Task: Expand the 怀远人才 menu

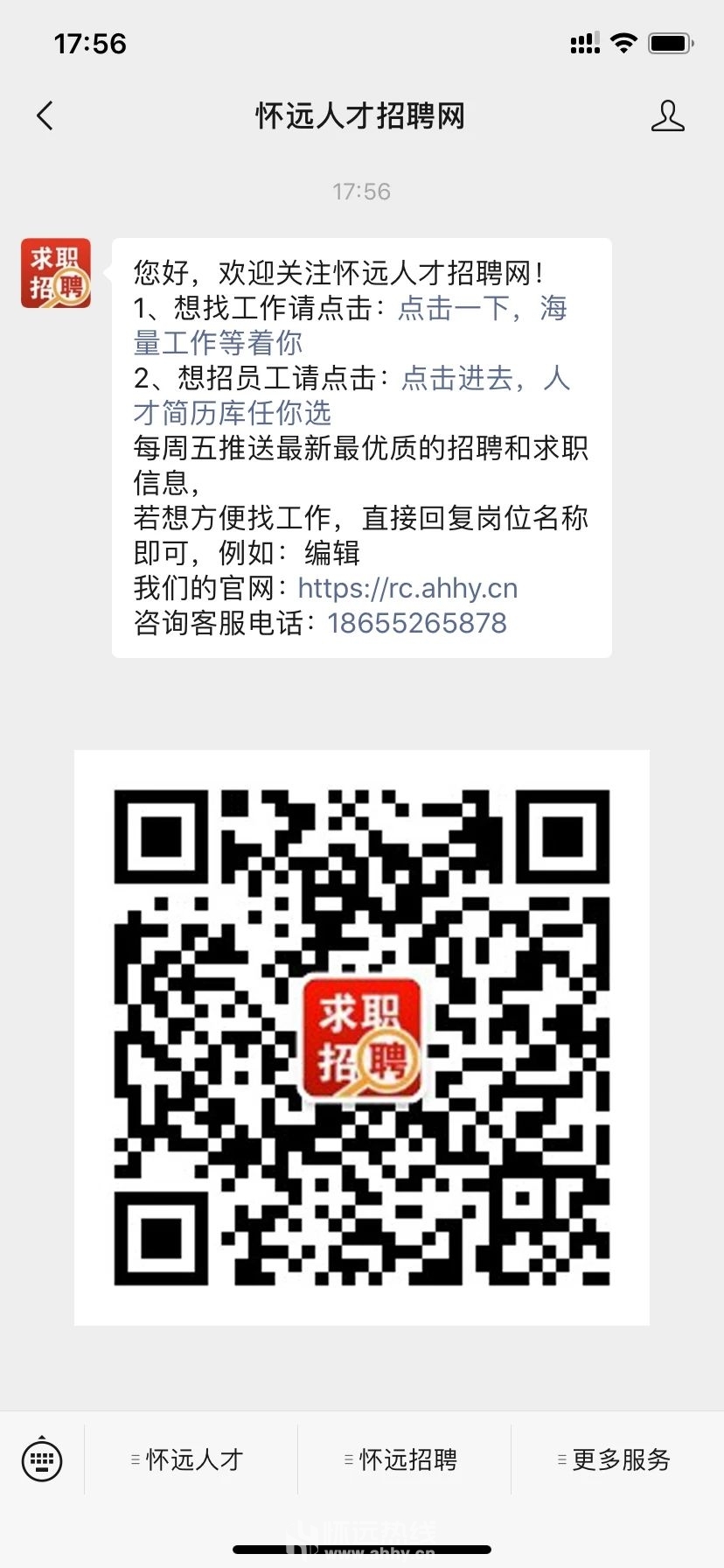Action: click(x=191, y=1459)
